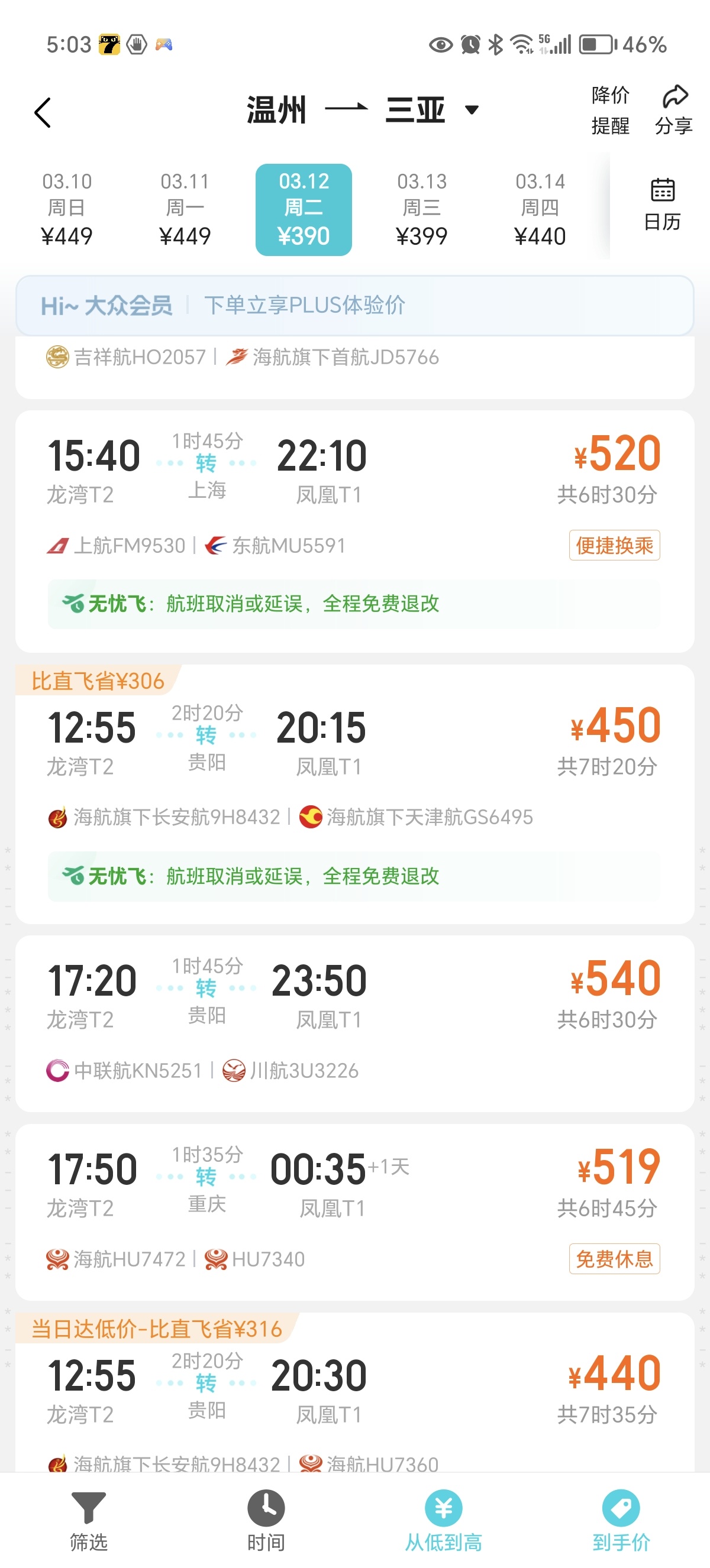Open the calendar (日历)
This screenshot has height=1568, width=710.
point(662,205)
